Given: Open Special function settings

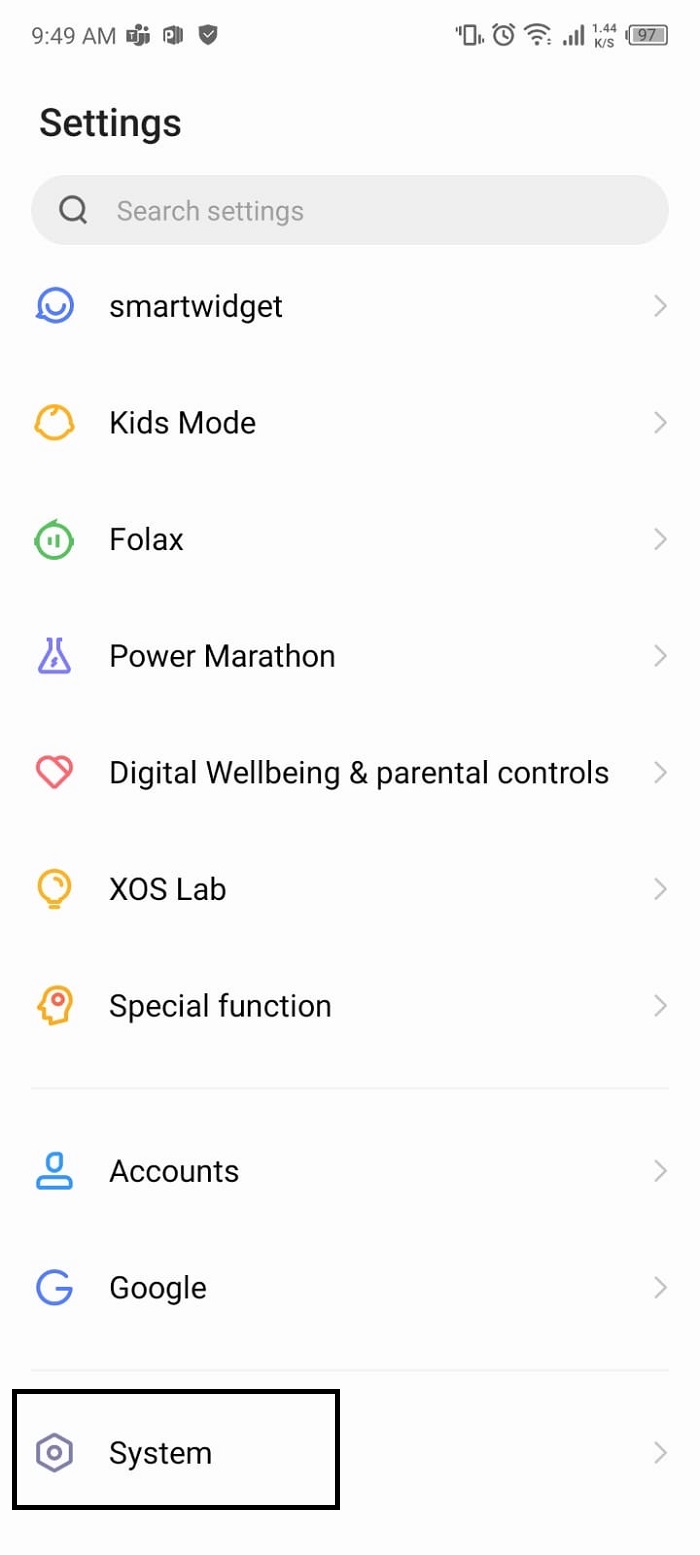Looking at the screenshot, I should (349, 1006).
